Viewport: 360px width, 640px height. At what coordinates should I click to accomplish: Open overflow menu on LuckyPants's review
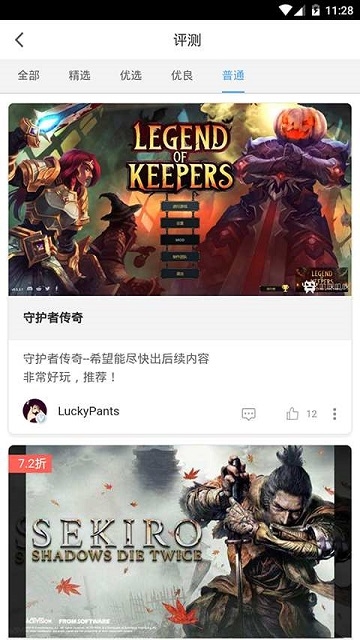pos(334,414)
